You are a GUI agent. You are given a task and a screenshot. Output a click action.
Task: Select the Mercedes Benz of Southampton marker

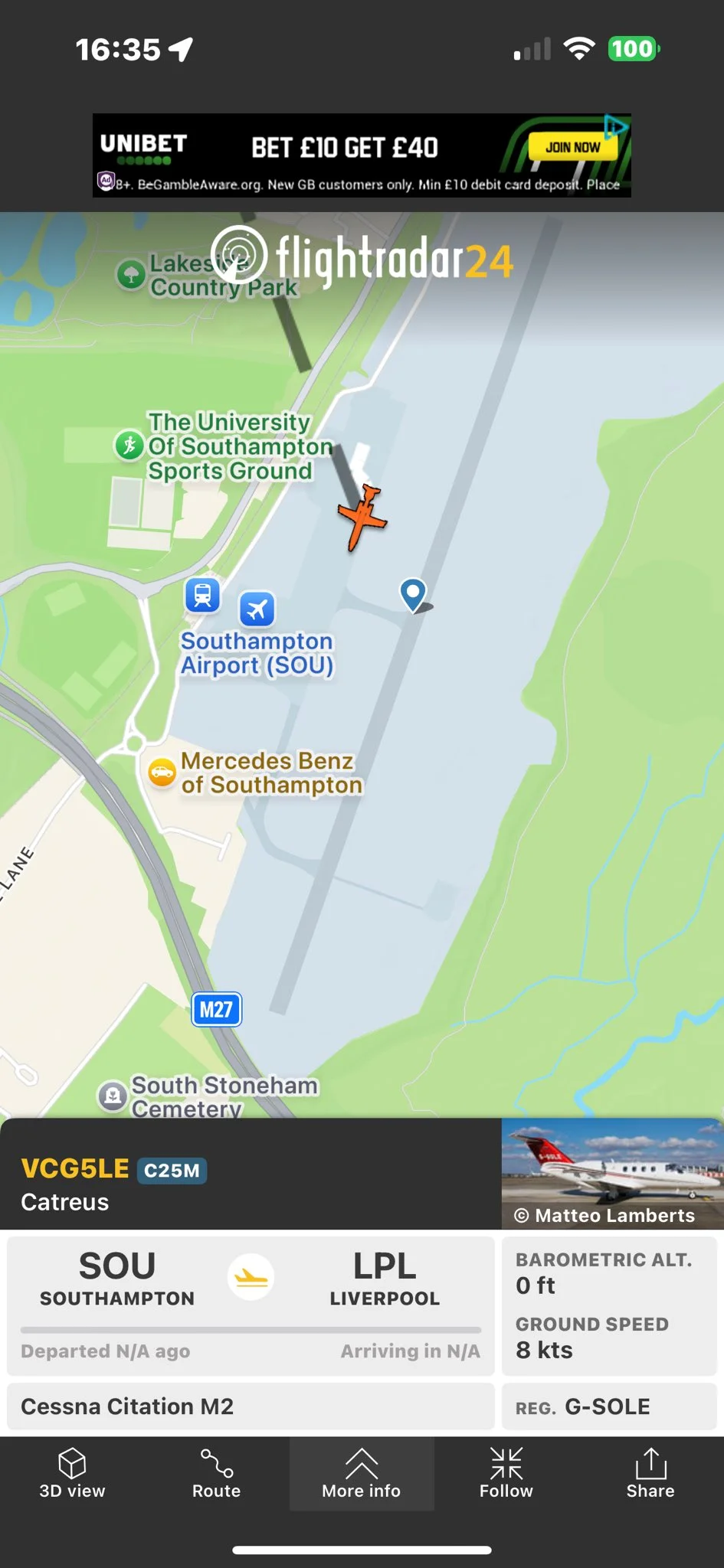pos(162,773)
